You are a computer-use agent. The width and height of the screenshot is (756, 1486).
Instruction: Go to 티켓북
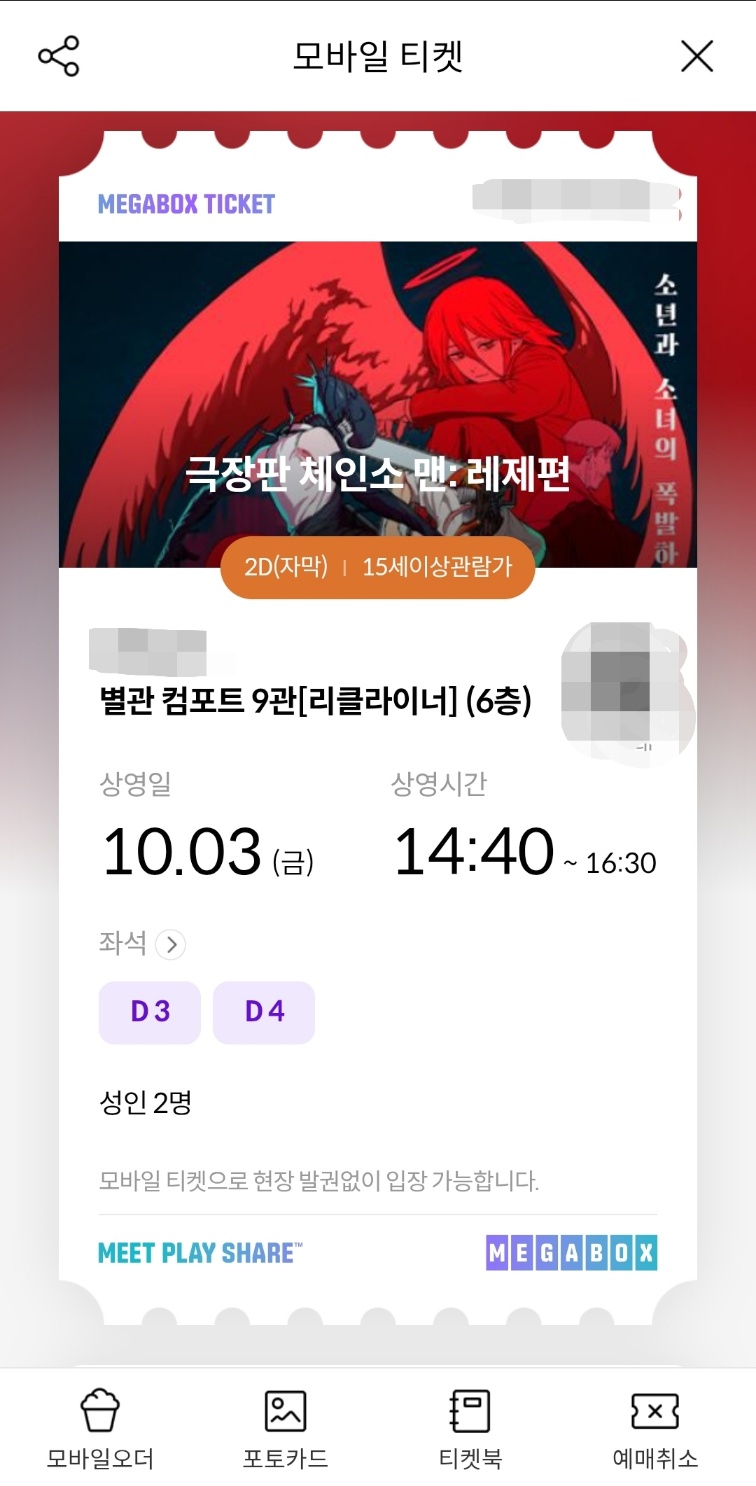coord(470,1428)
